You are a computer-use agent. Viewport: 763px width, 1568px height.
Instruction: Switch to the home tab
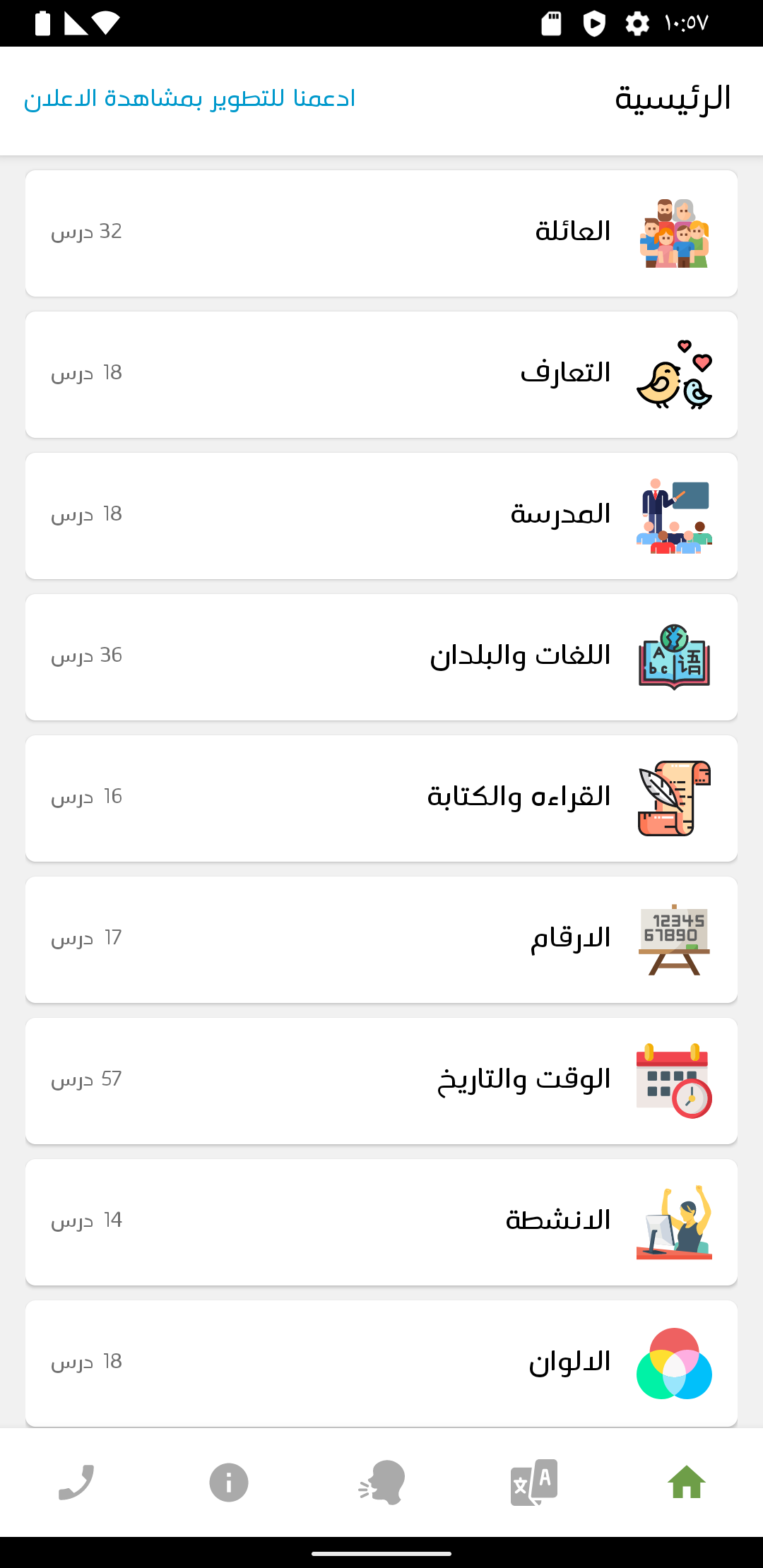687,1482
